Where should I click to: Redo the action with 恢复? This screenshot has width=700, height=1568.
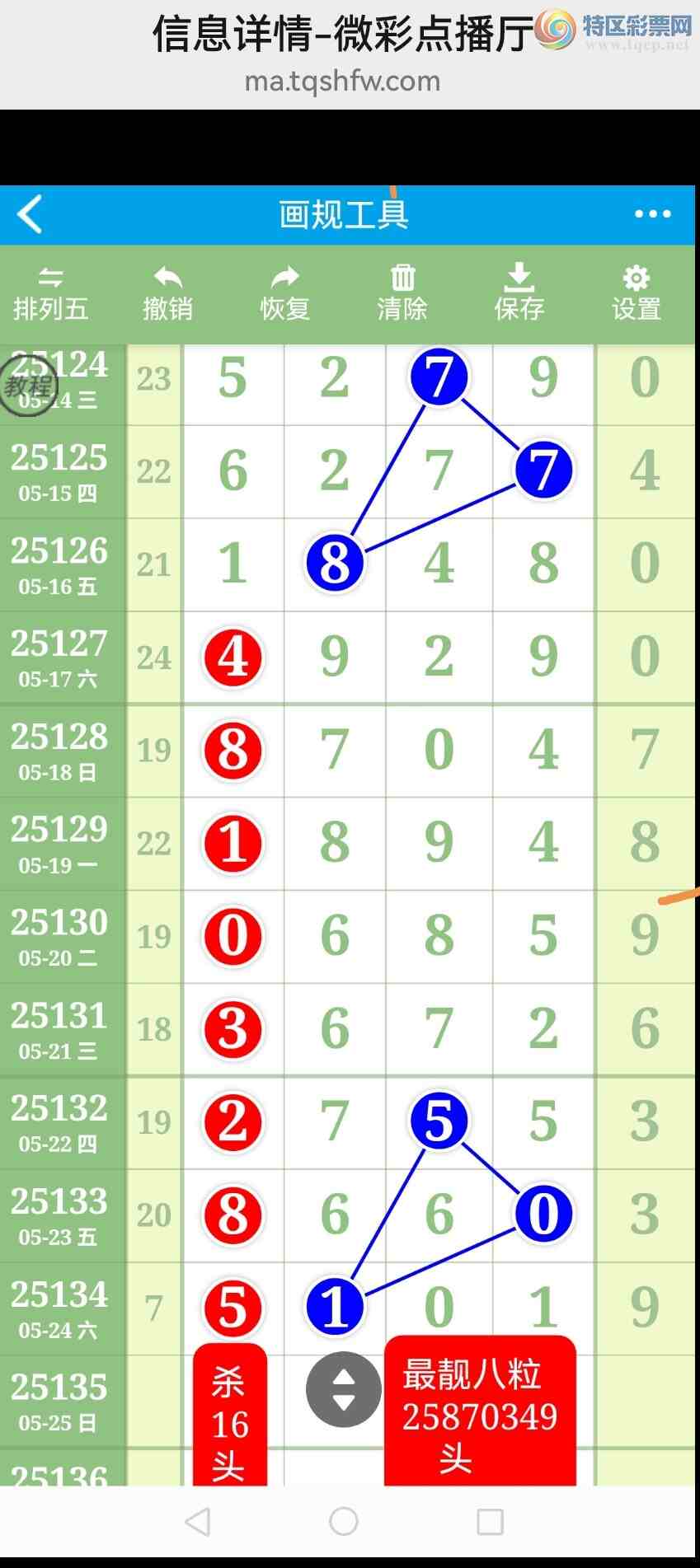(284, 294)
